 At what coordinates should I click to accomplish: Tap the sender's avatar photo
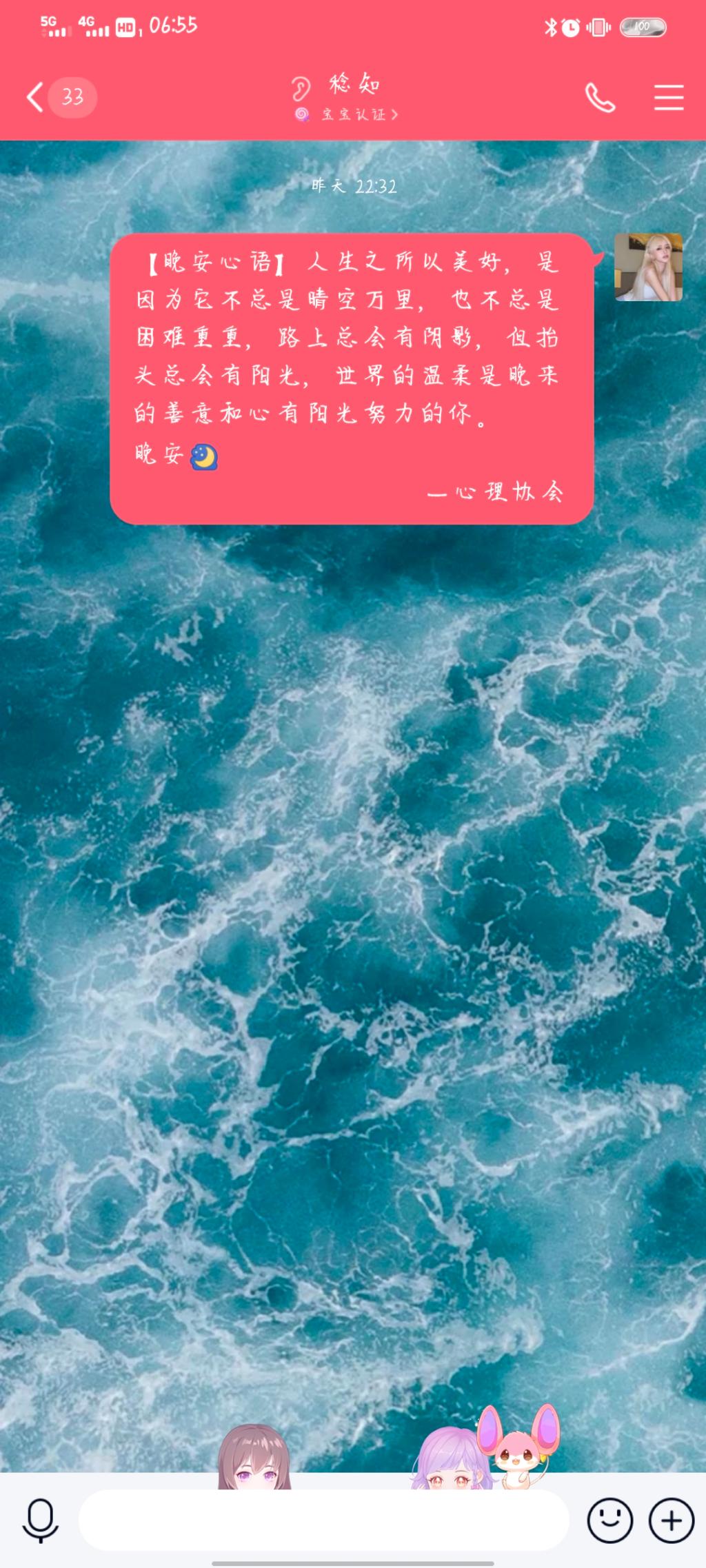tap(648, 267)
